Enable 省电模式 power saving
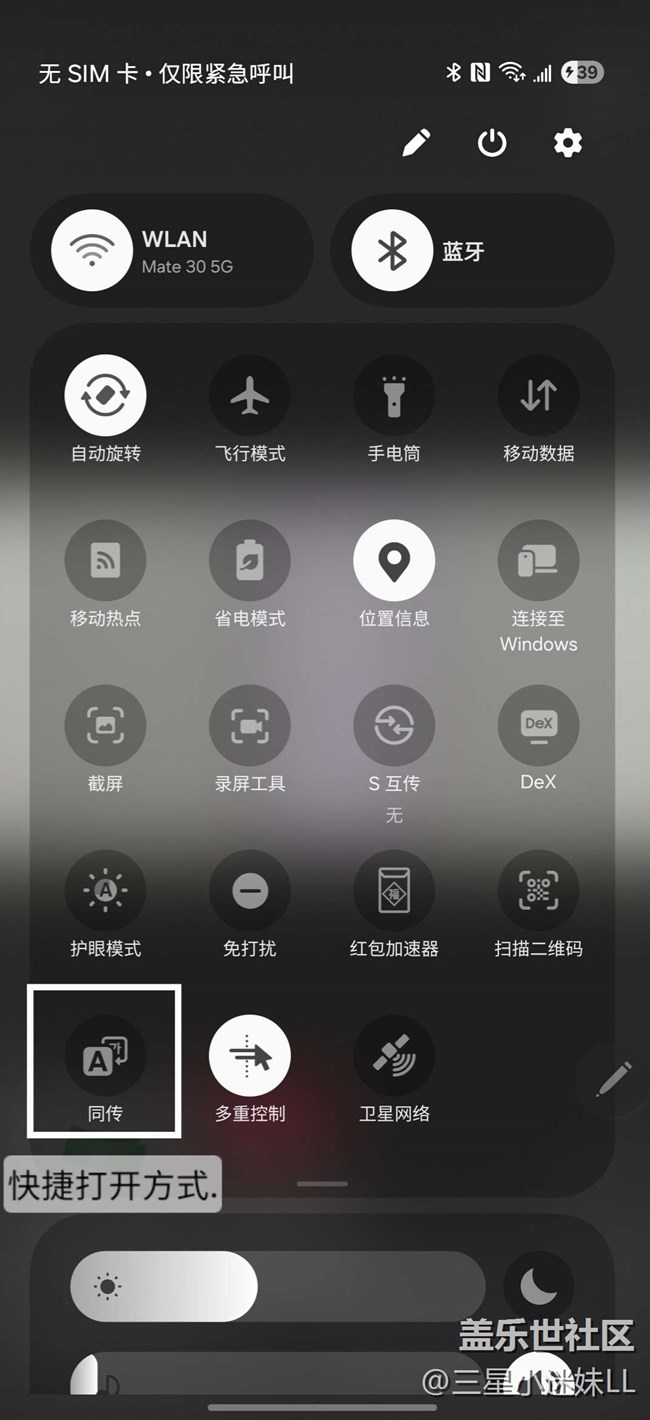The width and height of the screenshot is (650, 1420). point(250,561)
